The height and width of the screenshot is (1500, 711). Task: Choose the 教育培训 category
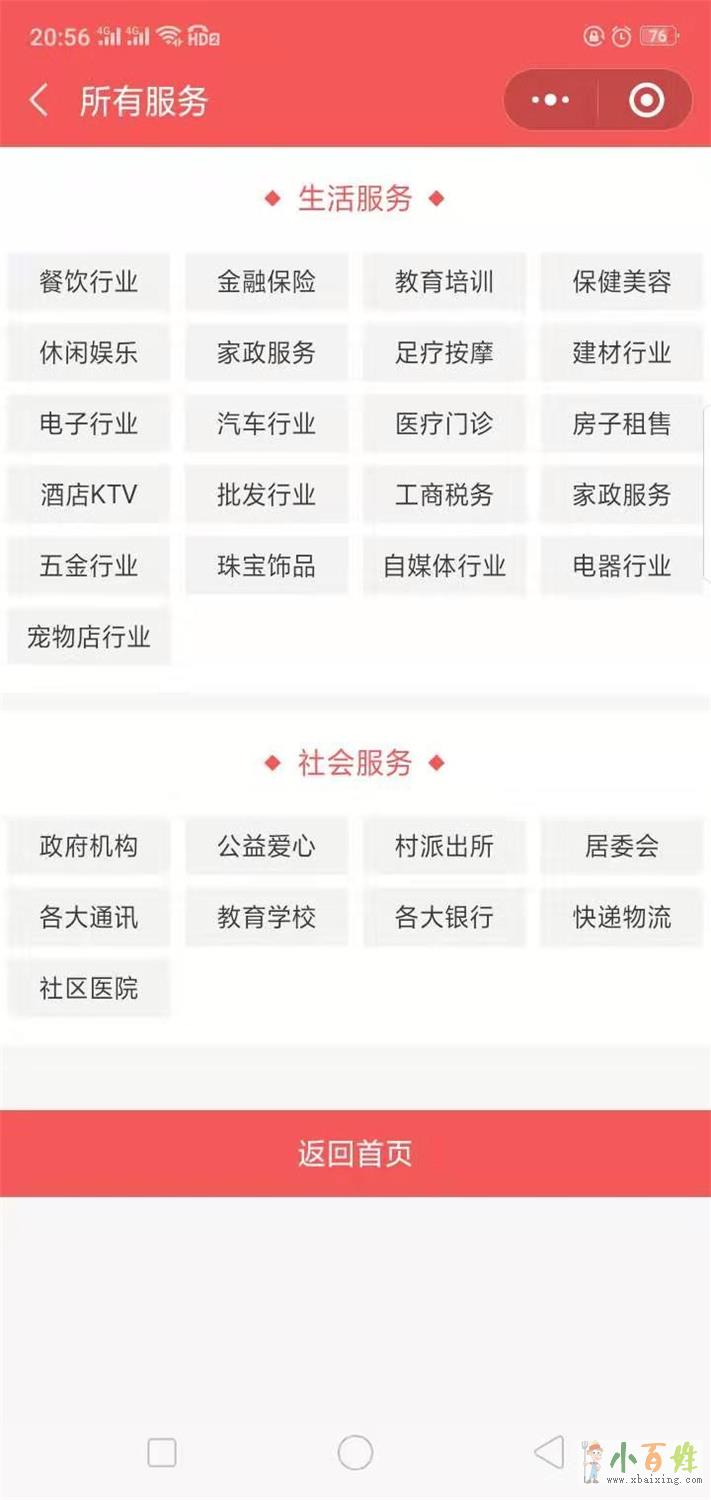(444, 282)
